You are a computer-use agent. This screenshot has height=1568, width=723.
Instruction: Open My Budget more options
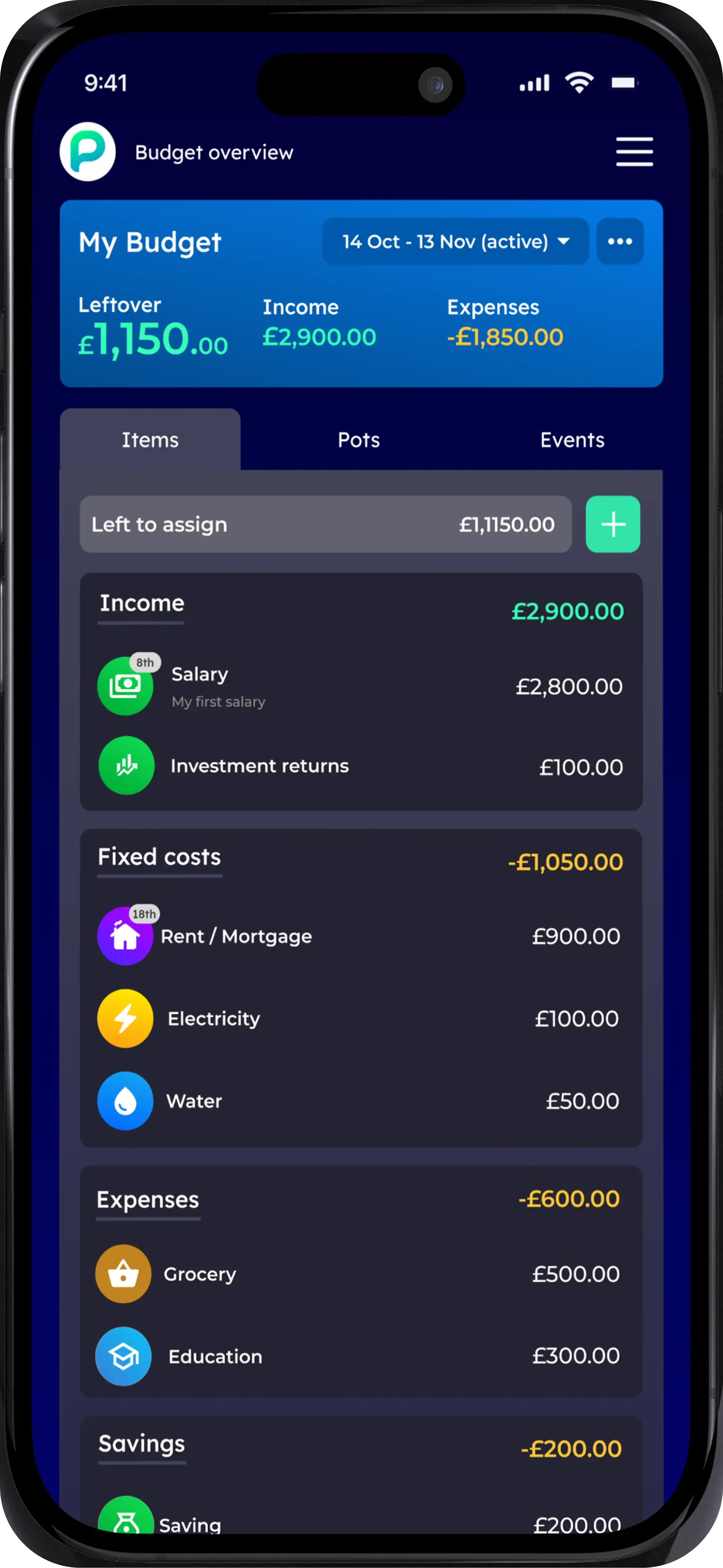pyautogui.click(x=620, y=242)
